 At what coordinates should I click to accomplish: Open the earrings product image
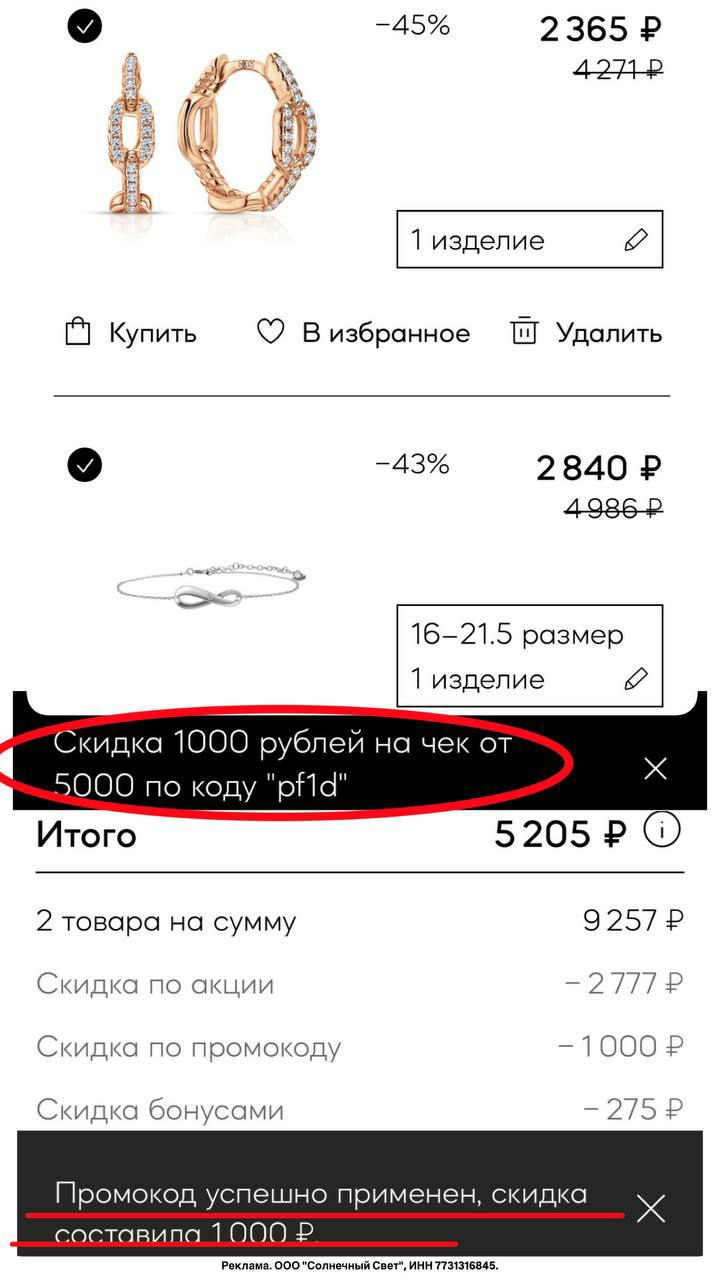tap(212, 133)
